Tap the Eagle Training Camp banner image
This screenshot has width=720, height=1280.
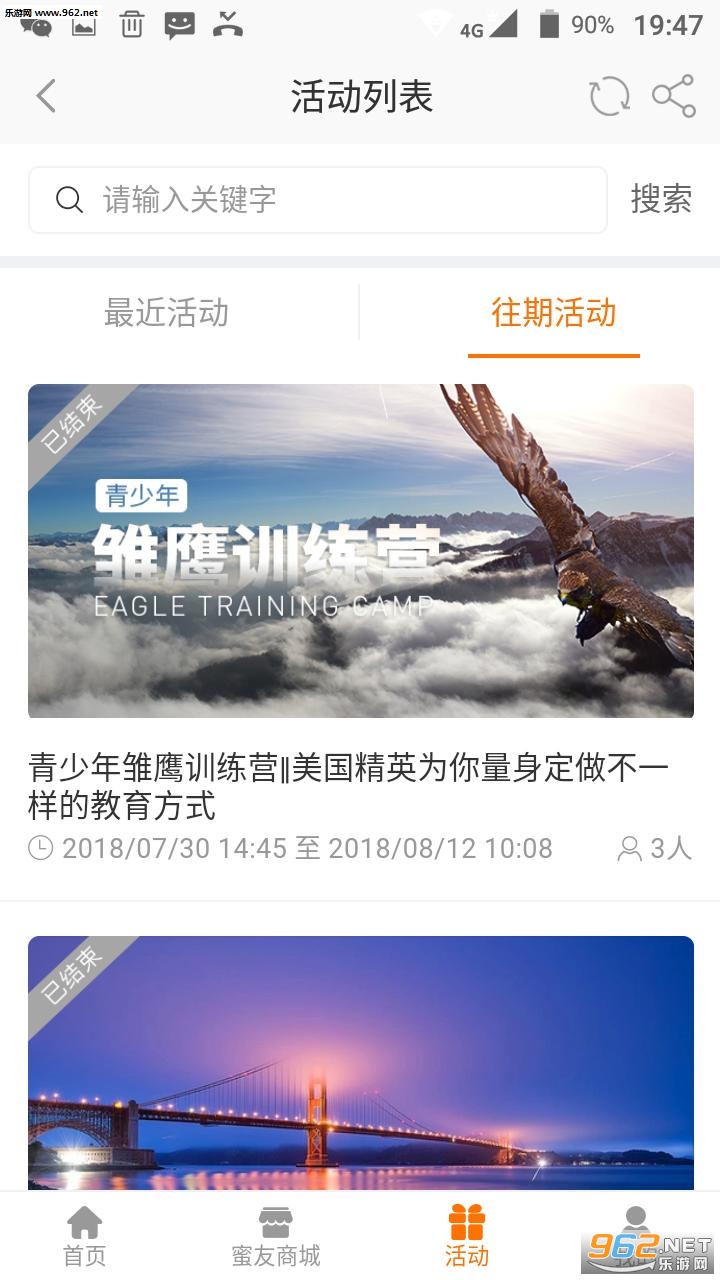tap(360, 551)
